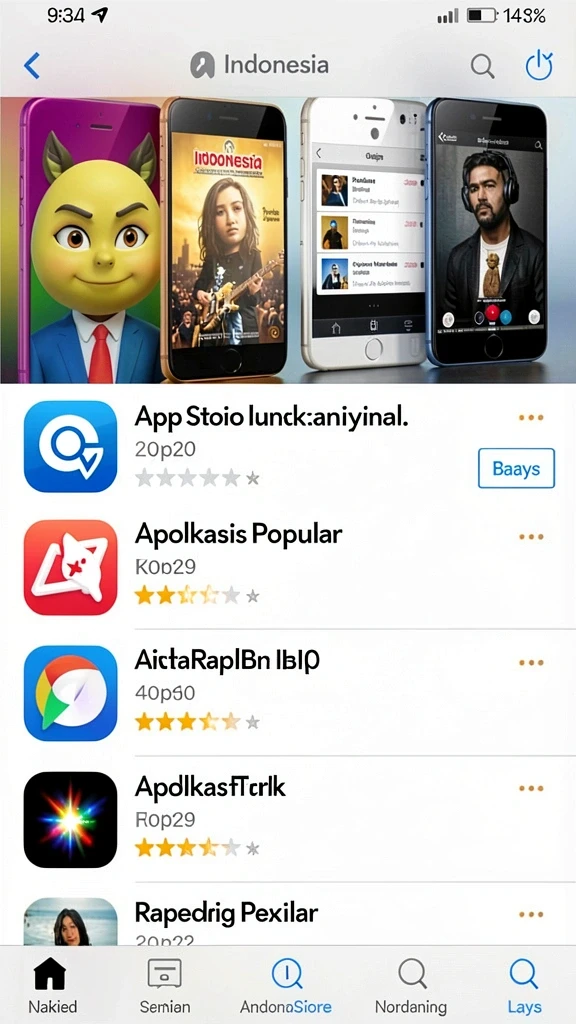This screenshot has height=1024, width=576.
Task: Open more options for ApdlkasfTcrlk
Action: (531, 789)
